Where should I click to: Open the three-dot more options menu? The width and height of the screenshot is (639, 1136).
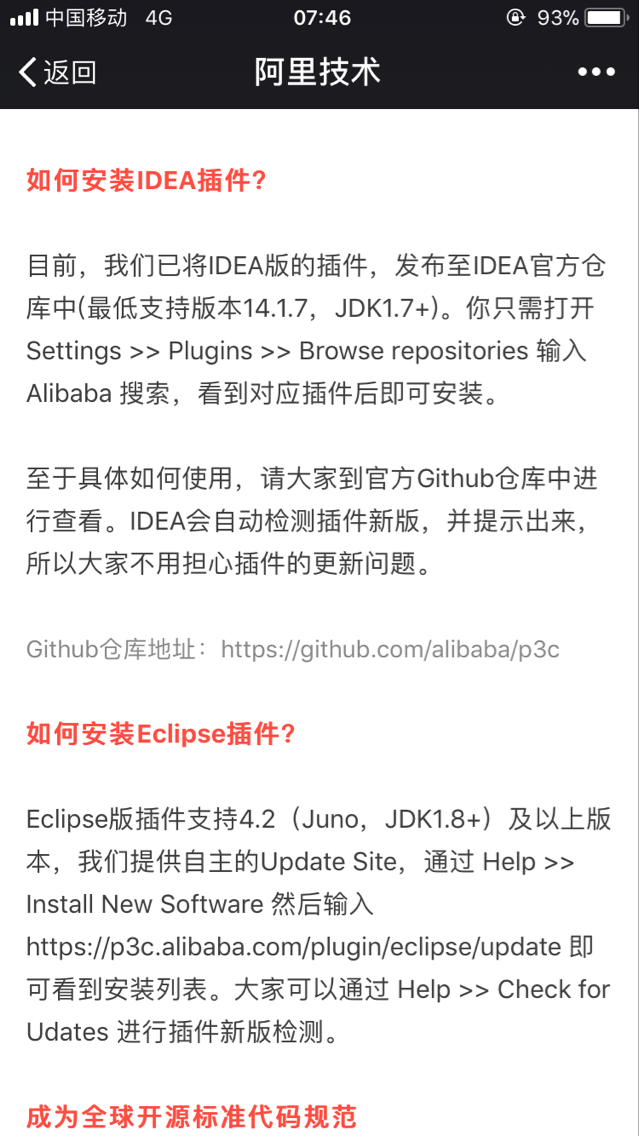596,72
